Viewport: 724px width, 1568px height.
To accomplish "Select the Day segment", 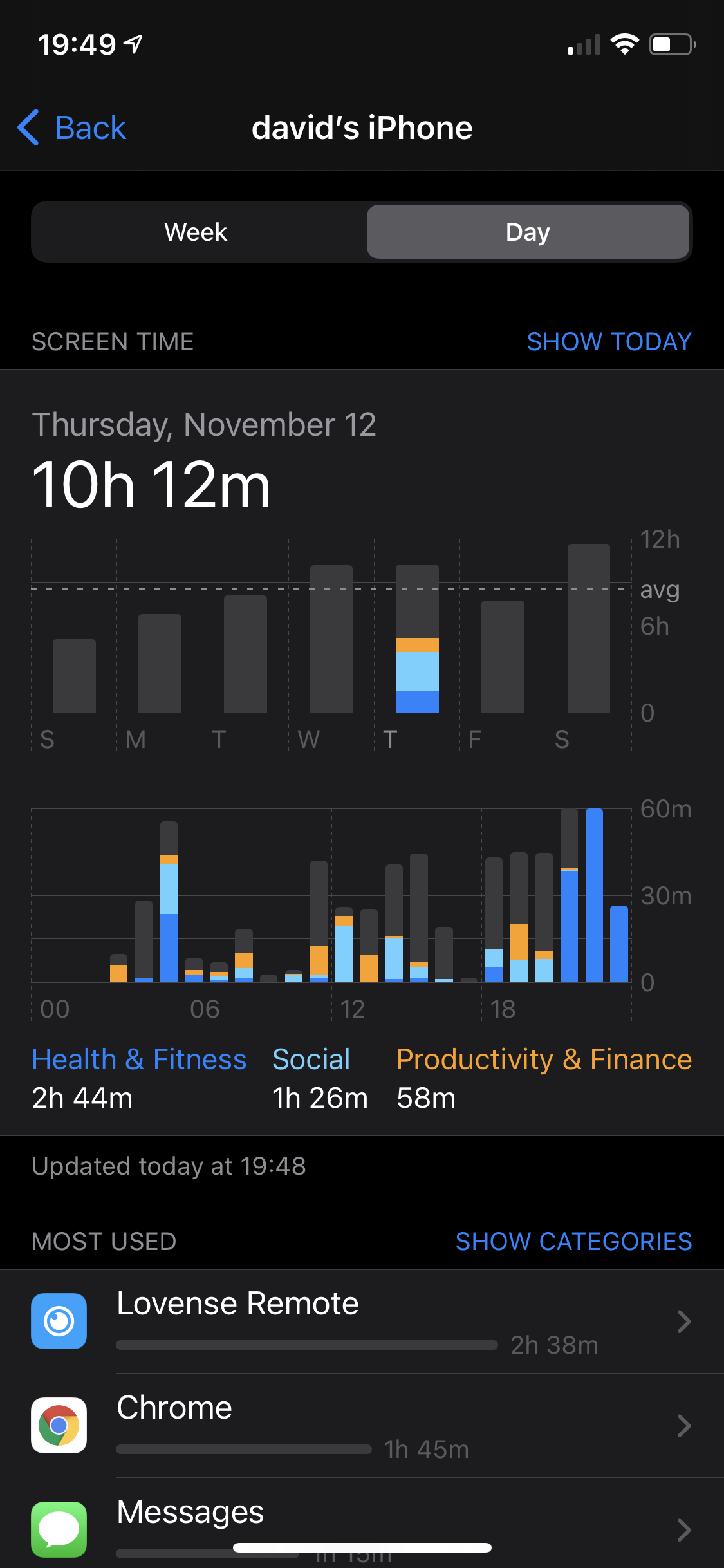I will [528, 232].
